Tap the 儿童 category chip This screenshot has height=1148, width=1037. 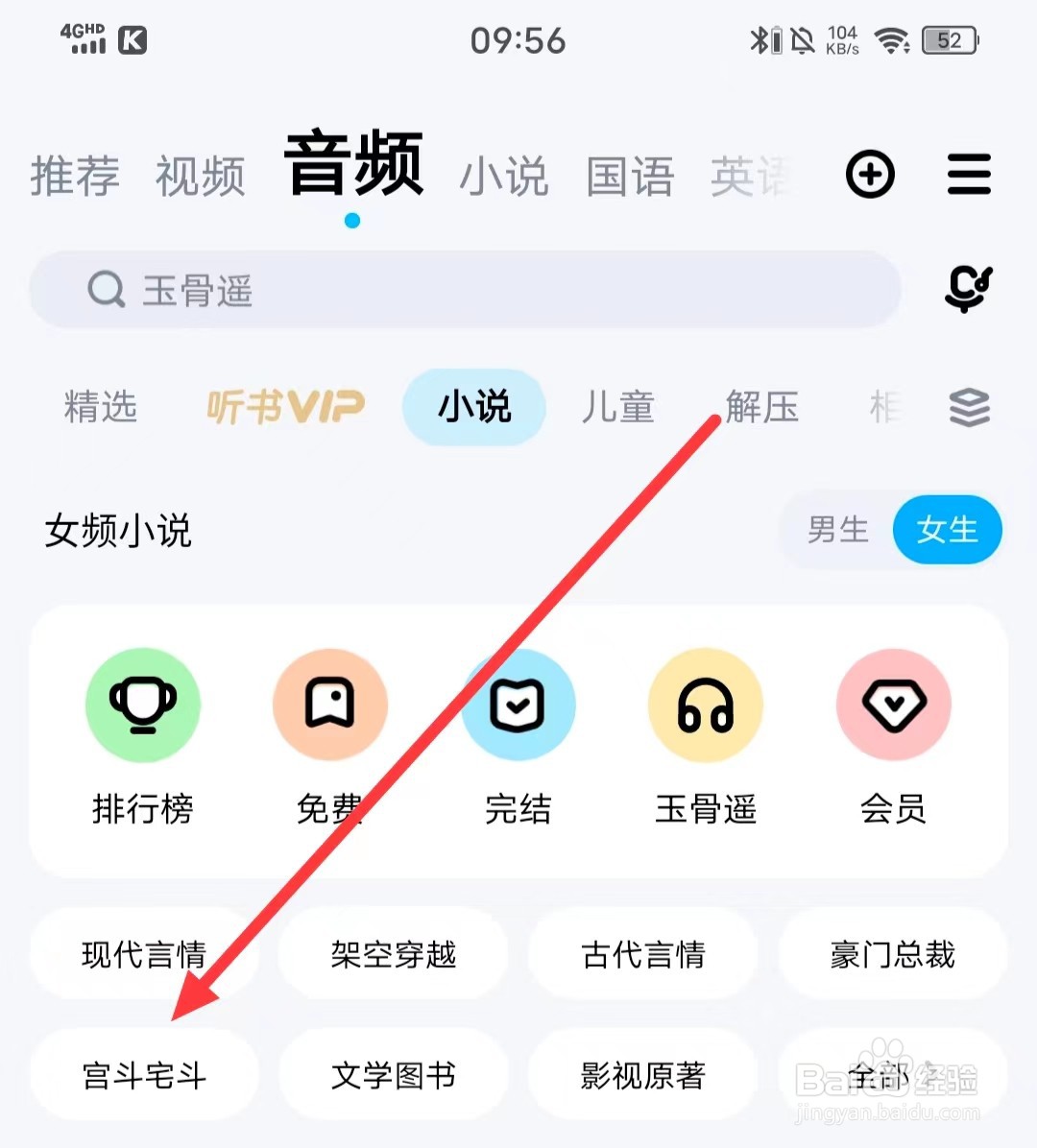[x=618, y=407]
